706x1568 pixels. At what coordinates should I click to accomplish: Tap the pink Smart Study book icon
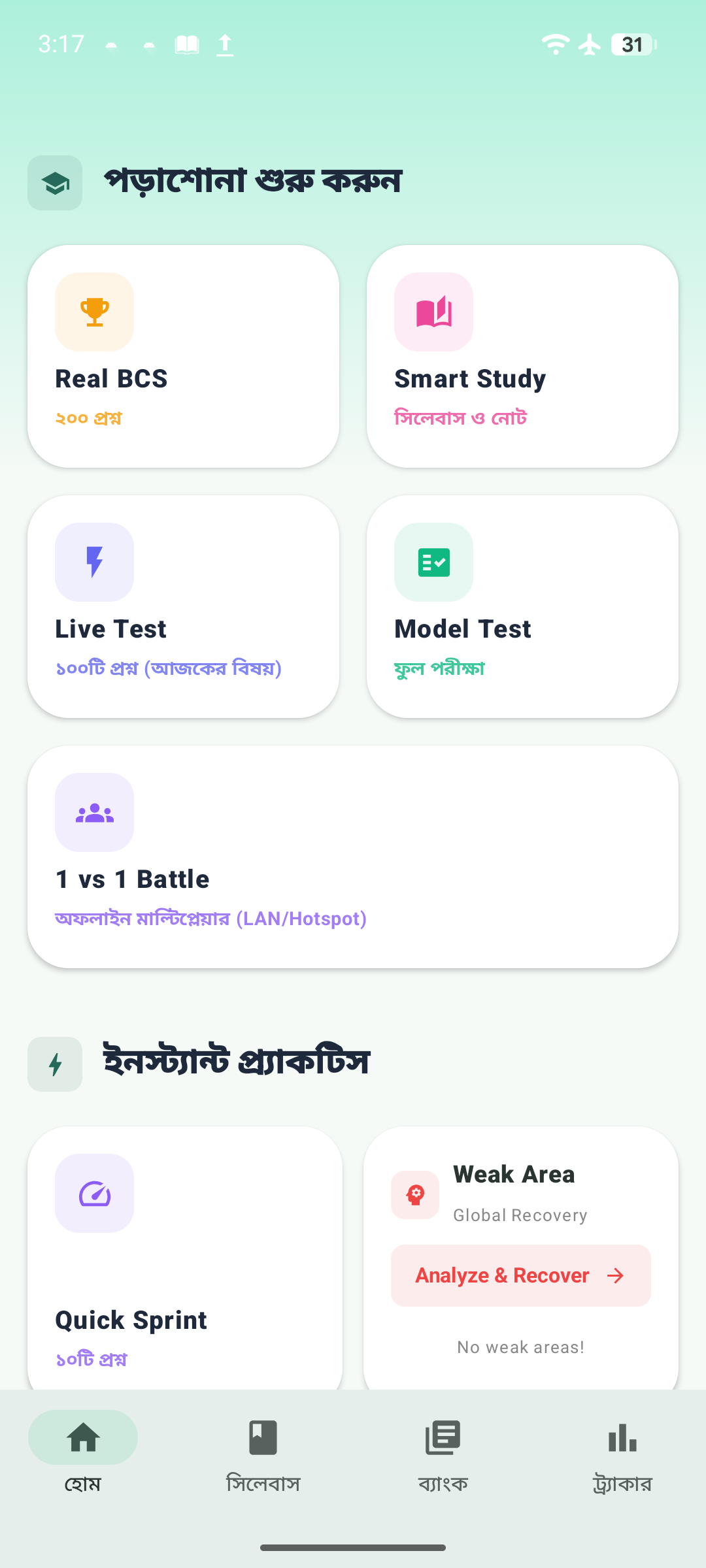coord(433,312)
